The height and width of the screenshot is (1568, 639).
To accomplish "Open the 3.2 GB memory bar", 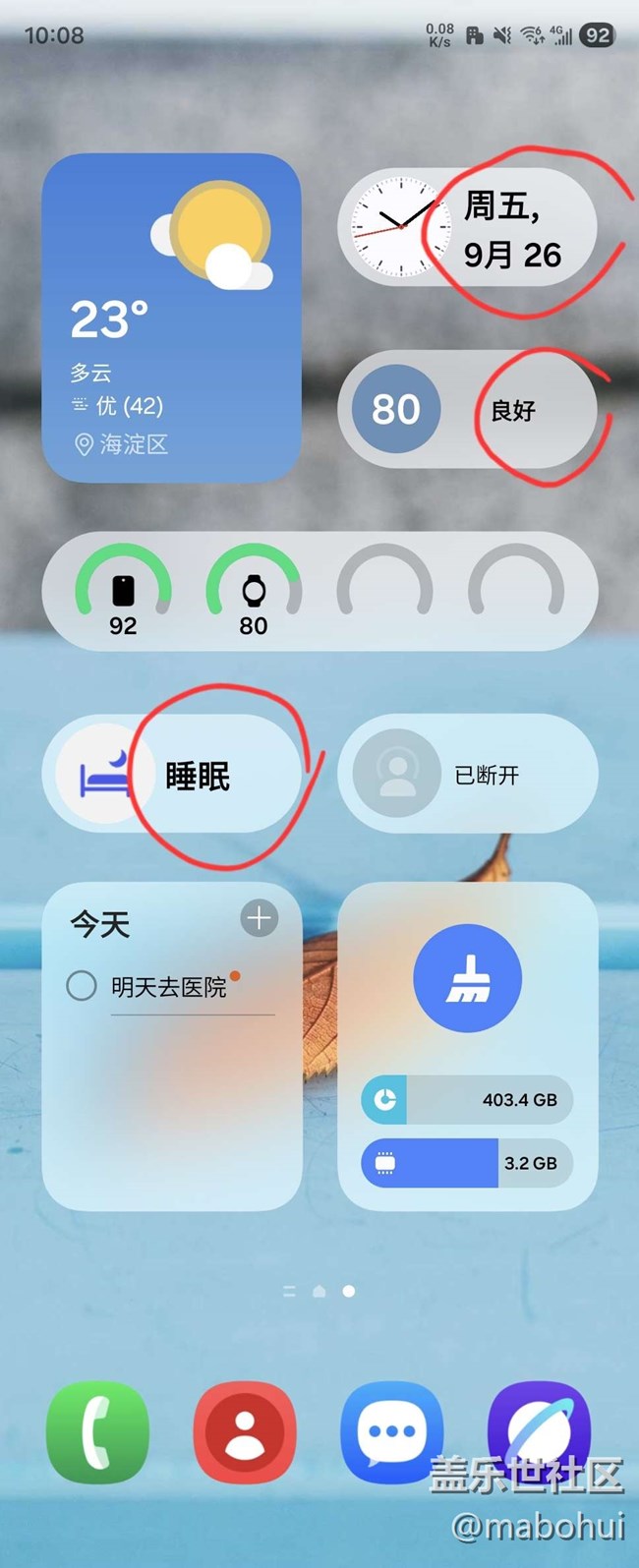I will pyautogui.click(x=467, y=1163).
